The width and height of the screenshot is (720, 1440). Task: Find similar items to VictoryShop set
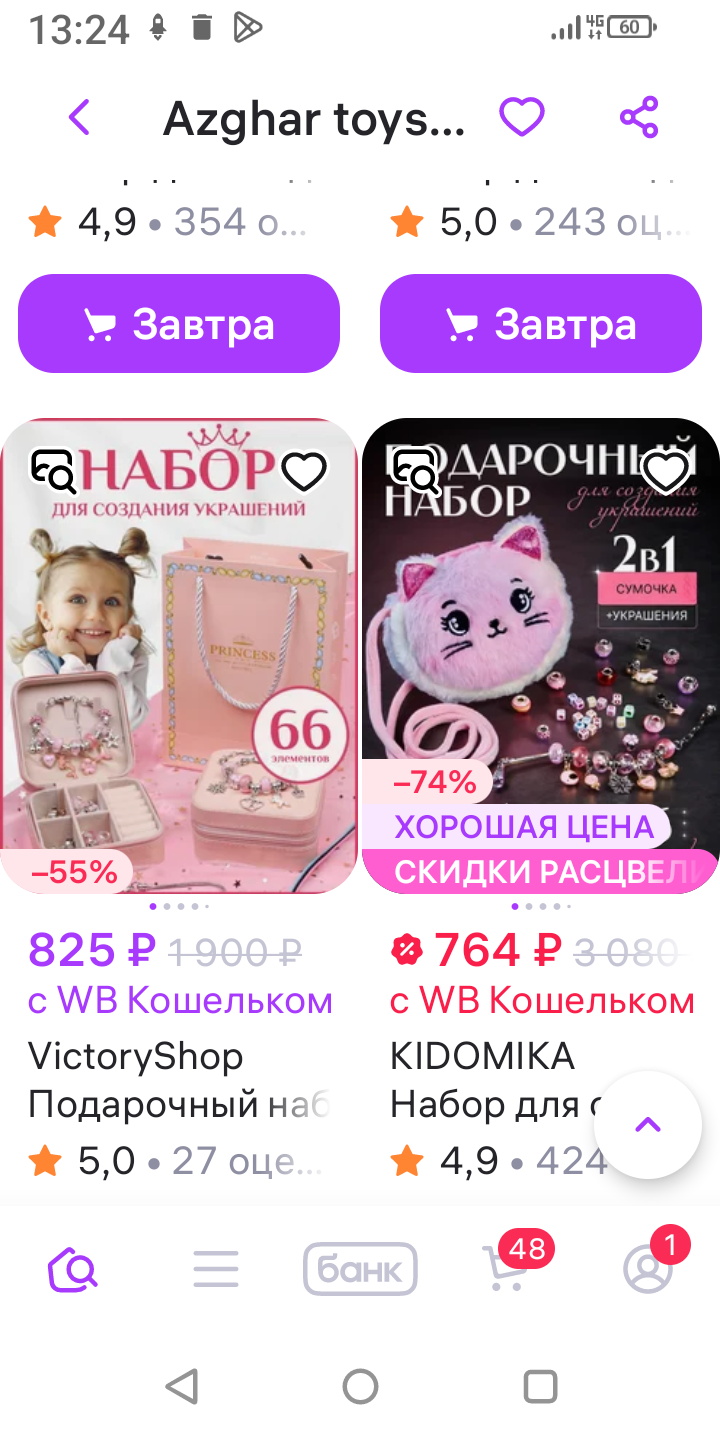[x=53, y=470]
